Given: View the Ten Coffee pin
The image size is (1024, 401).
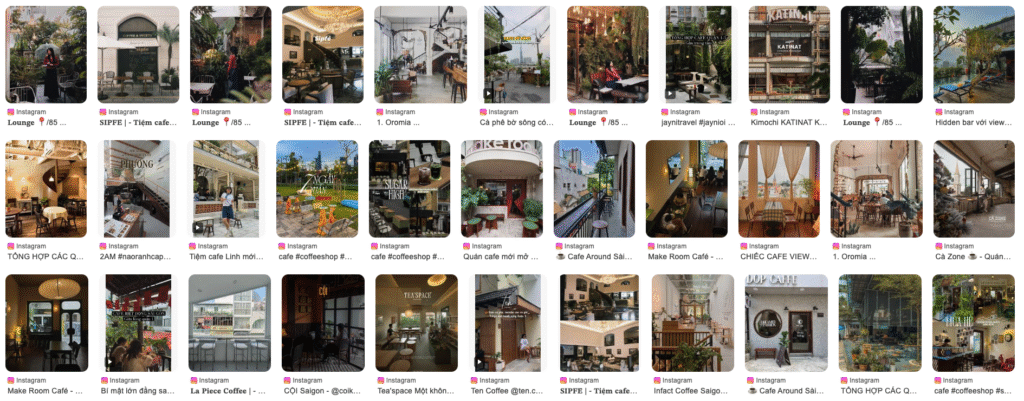Looking at the screenshot, I should pyautogui.click(x=507, y=322).
